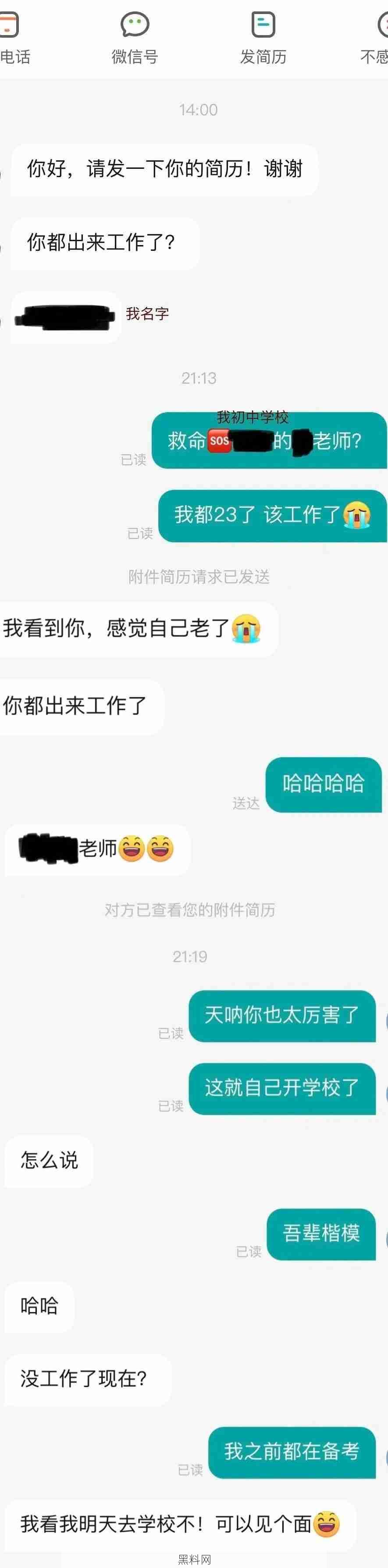Tap the 微信号 exchange button
The width and height of the screenshot is (388, 1568).
[x=135, y=38]
